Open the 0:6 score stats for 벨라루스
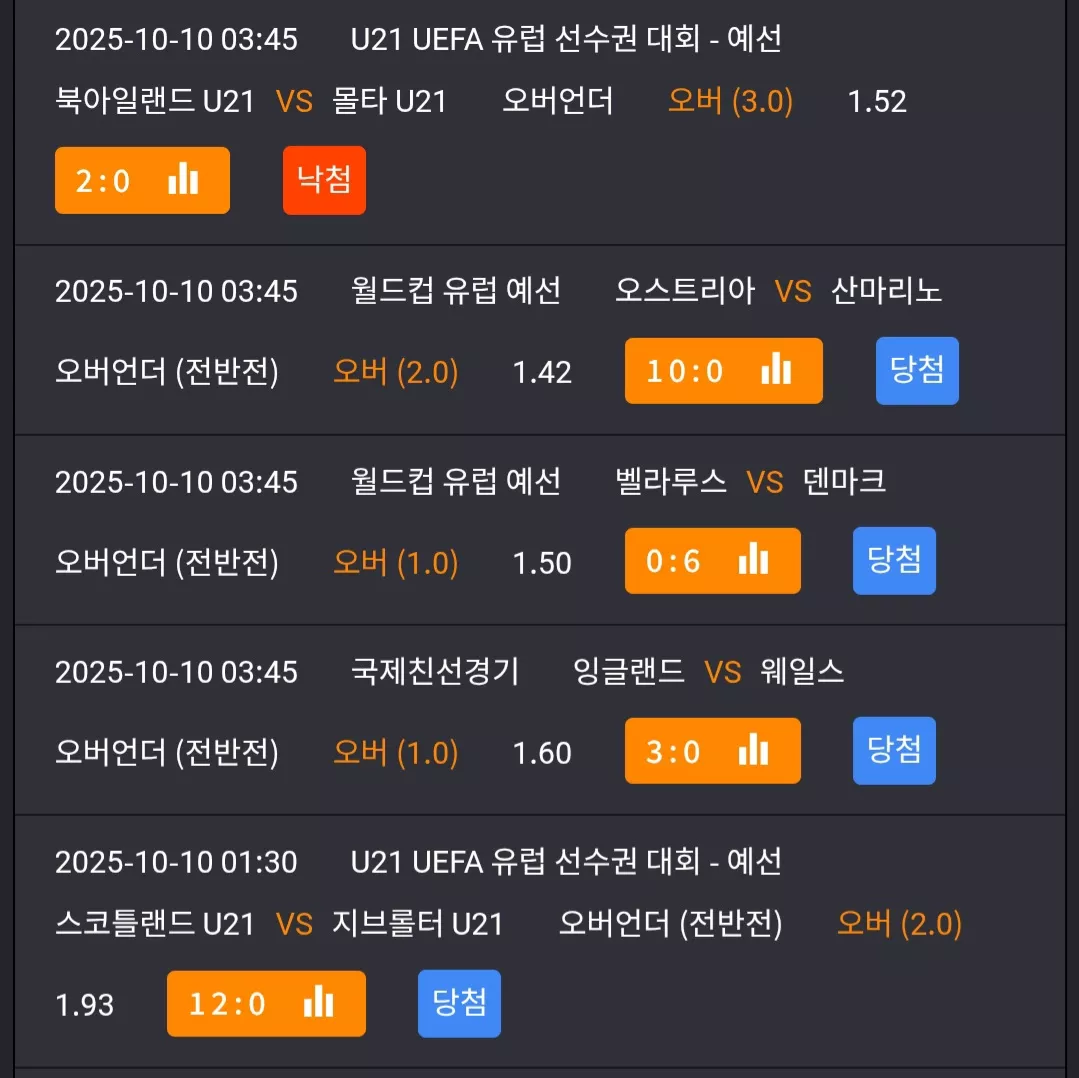 pos(712,561)
